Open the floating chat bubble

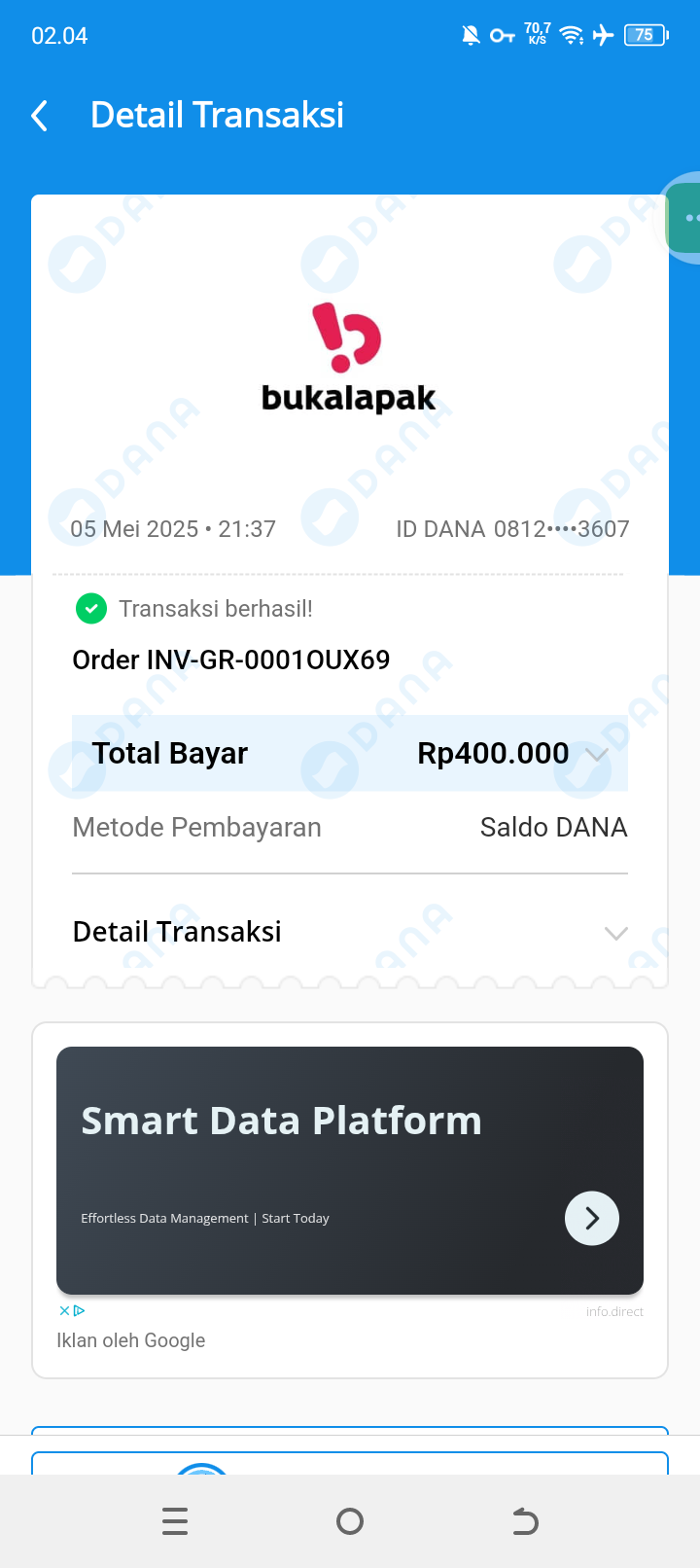pos(686,218)
